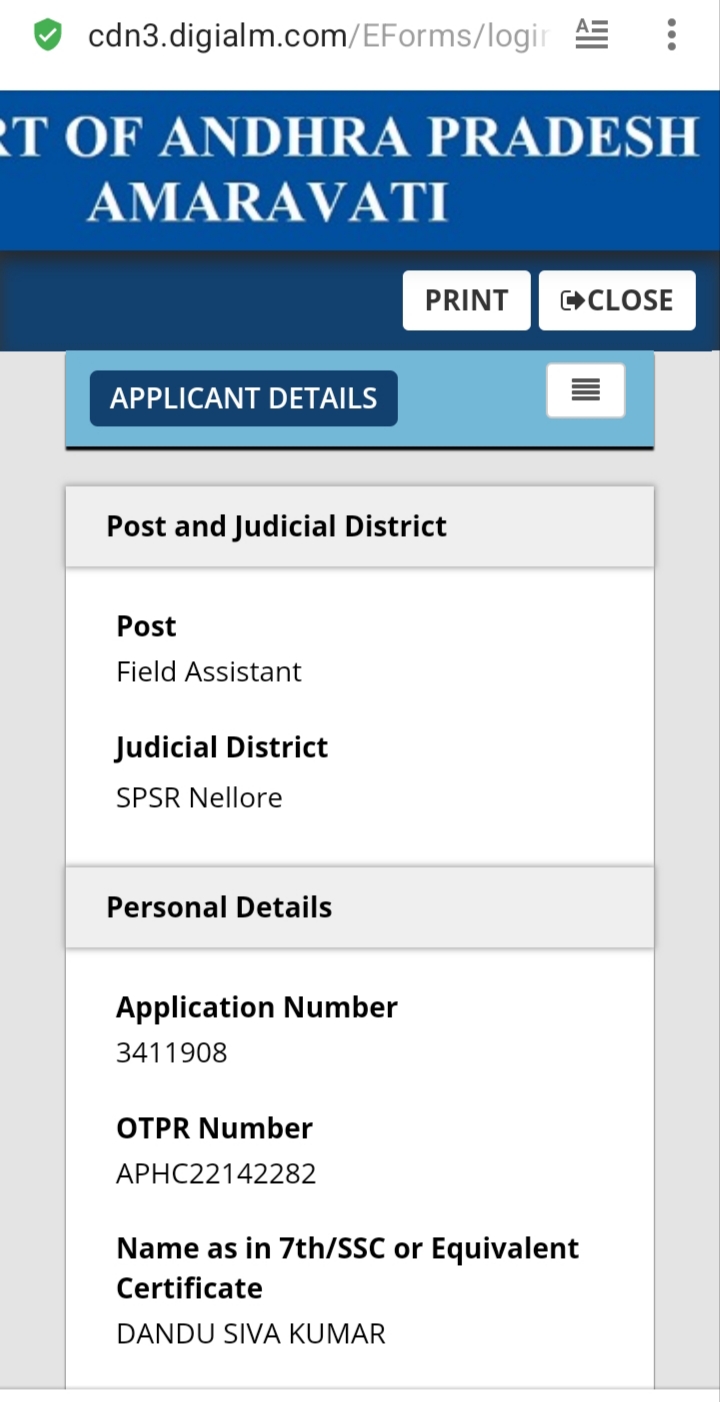Open the hamburger menu beside Applicant Details

coord(586,390)
